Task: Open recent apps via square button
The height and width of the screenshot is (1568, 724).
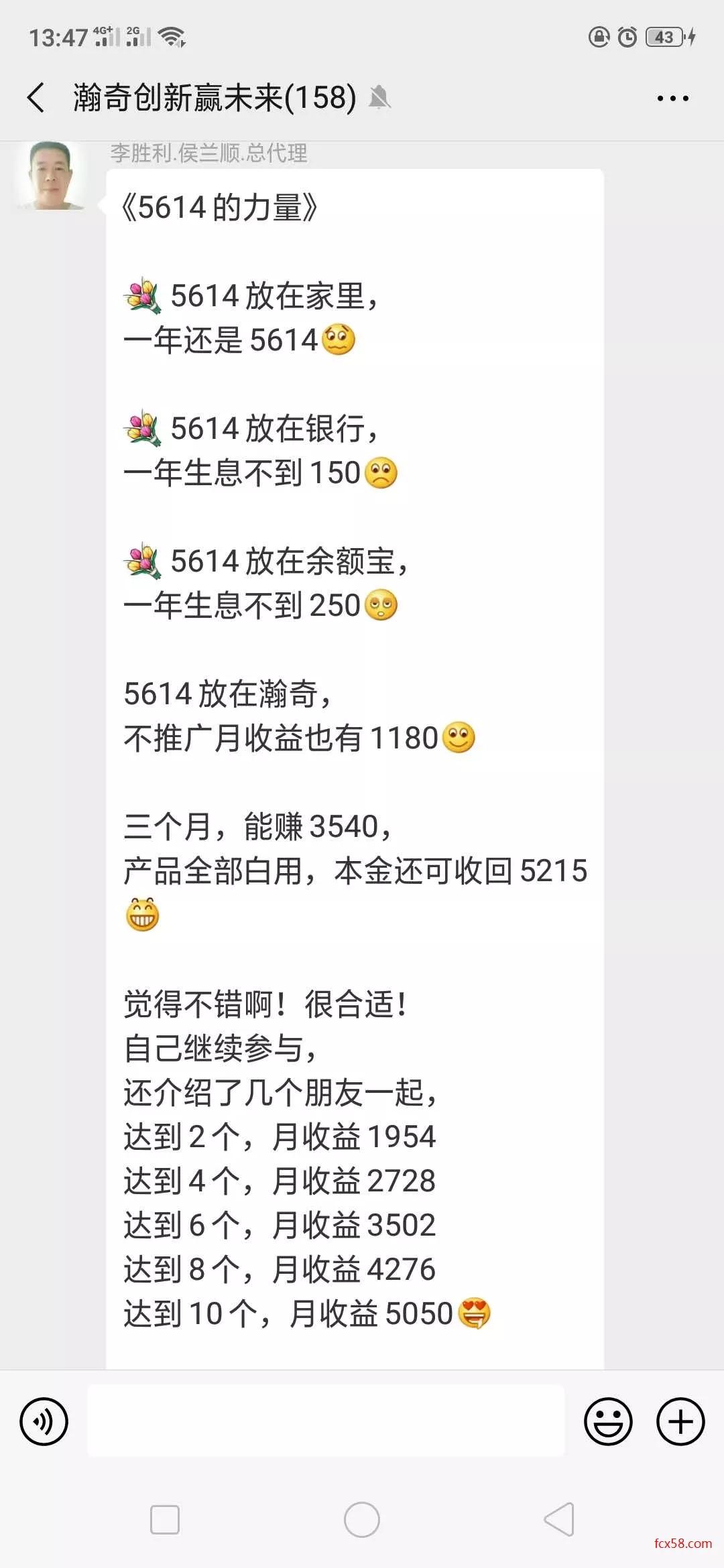Action: click(x=165, y=1520)
